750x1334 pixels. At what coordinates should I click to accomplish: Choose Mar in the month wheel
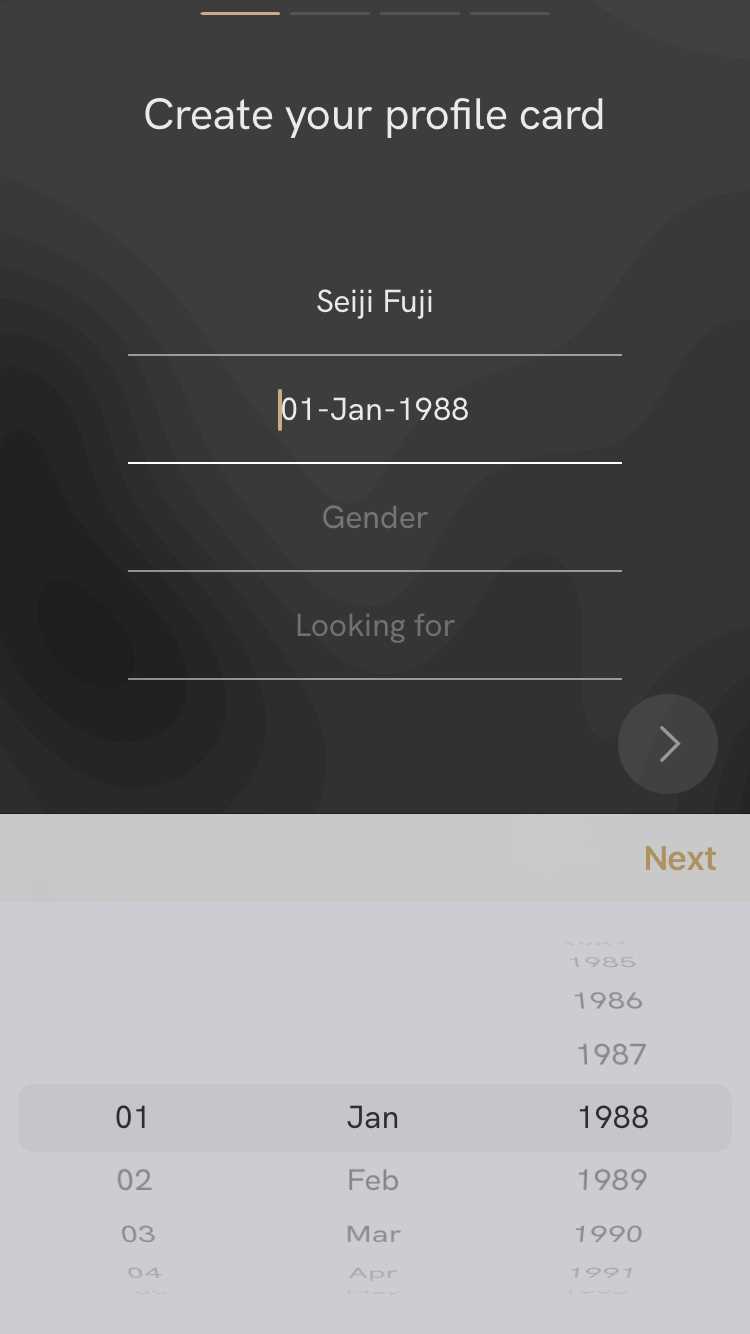(373, 1234)
